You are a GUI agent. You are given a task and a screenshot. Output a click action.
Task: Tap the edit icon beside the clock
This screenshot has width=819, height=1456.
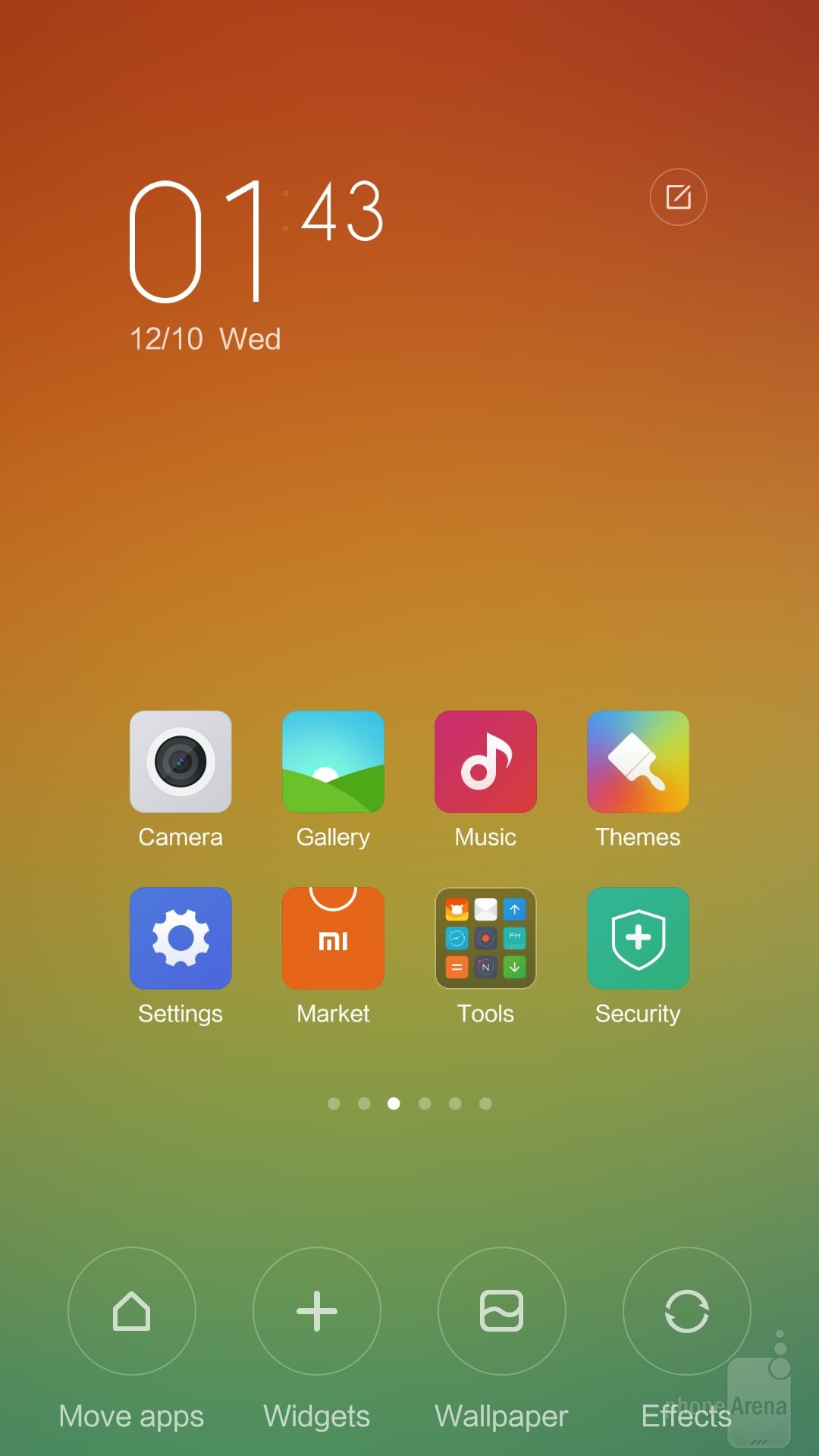click(678, 197)
